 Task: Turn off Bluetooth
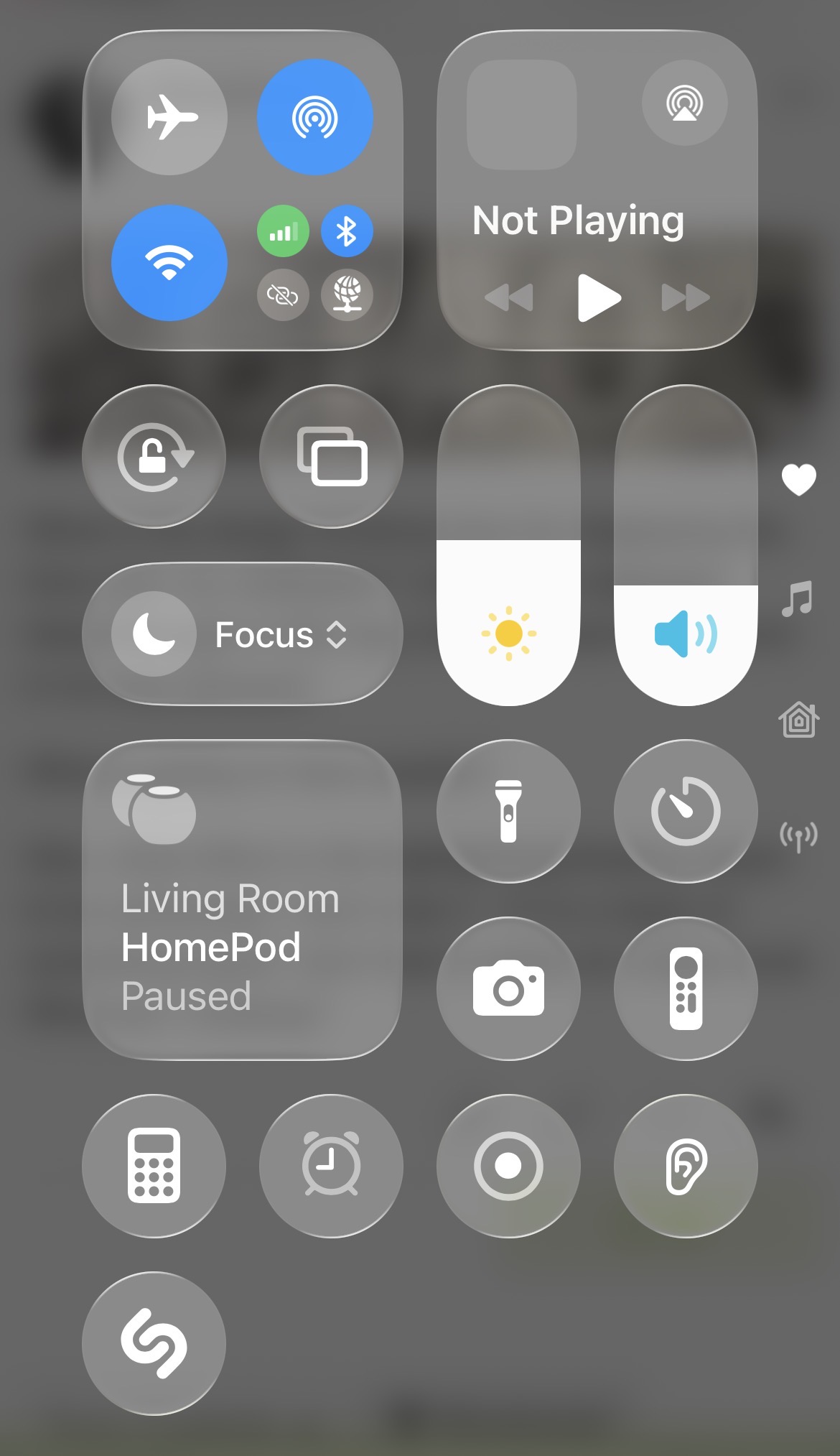pos(347,231)
